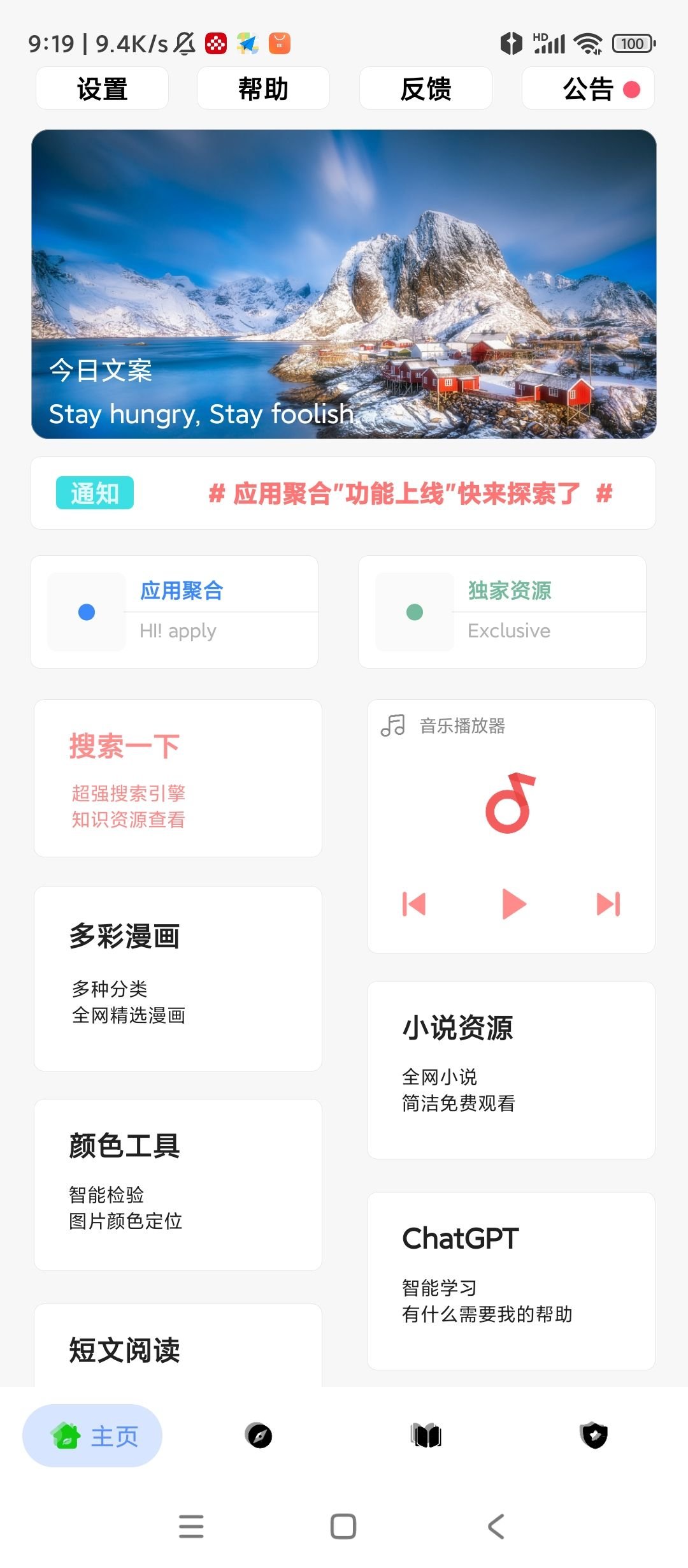Open the 公告 announcements button
This screenshot has width=688, height=1568.
588,89
